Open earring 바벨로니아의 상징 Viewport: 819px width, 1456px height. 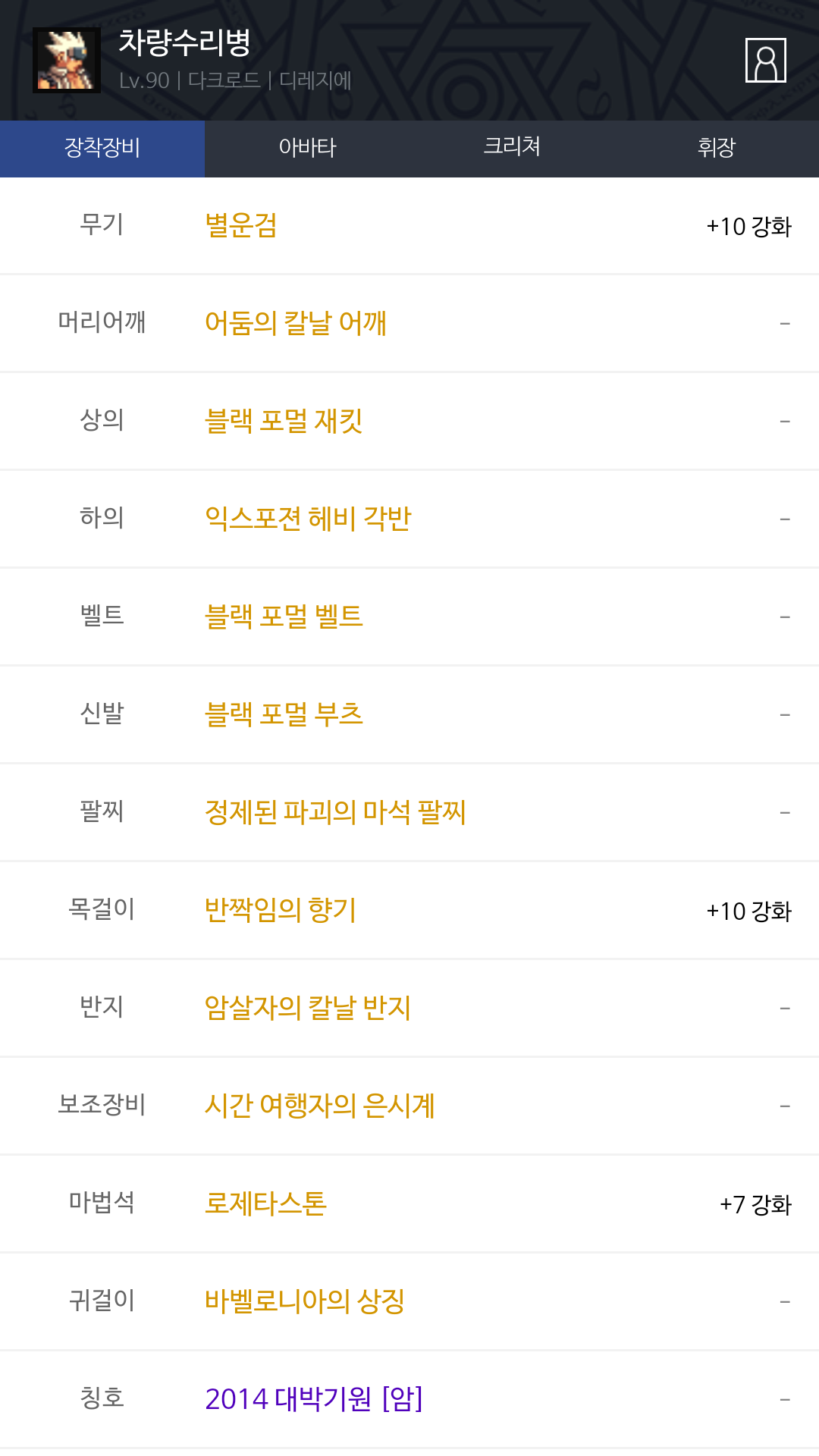(x=305, y=1301)
